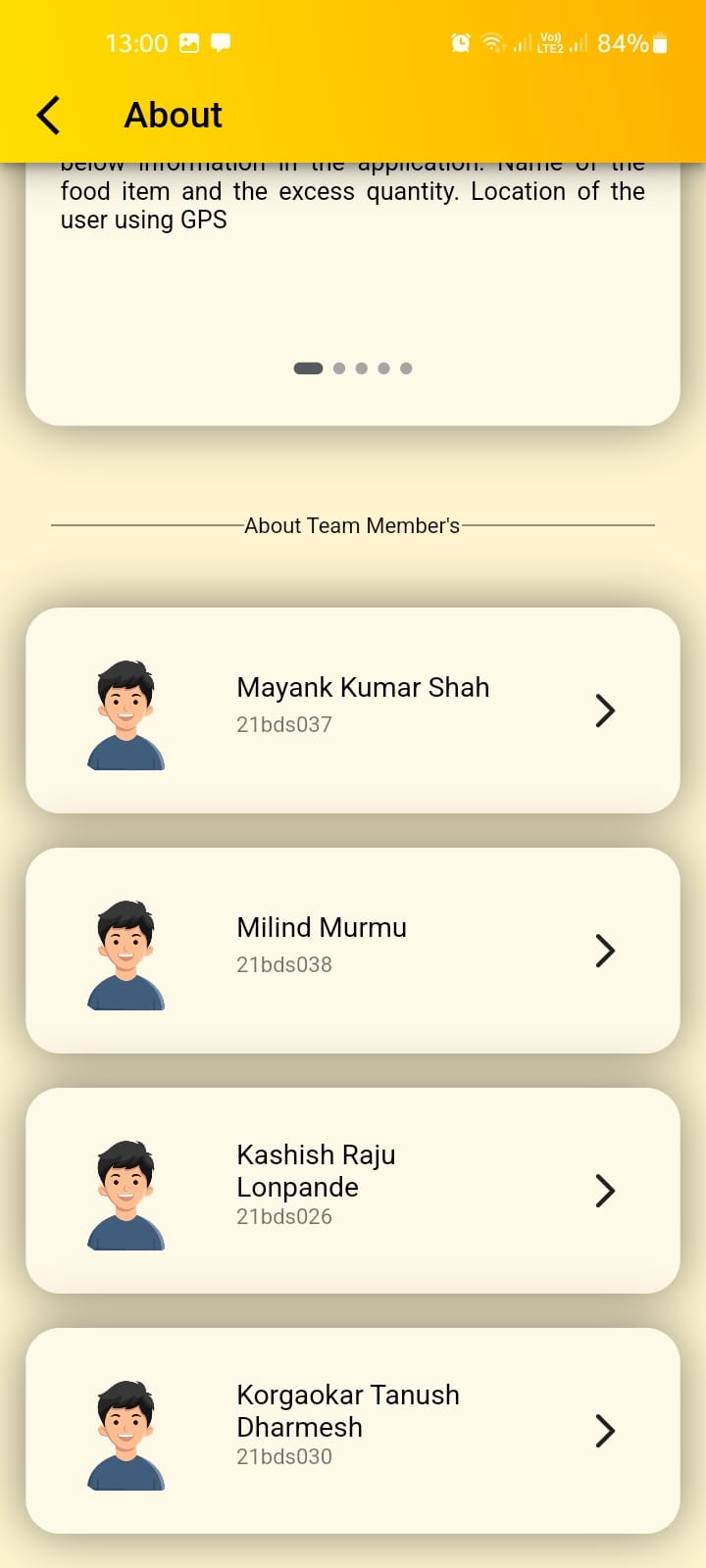Tap Korgaokar Tanush Dharmesh's avatar icon

click(126, 1435)
